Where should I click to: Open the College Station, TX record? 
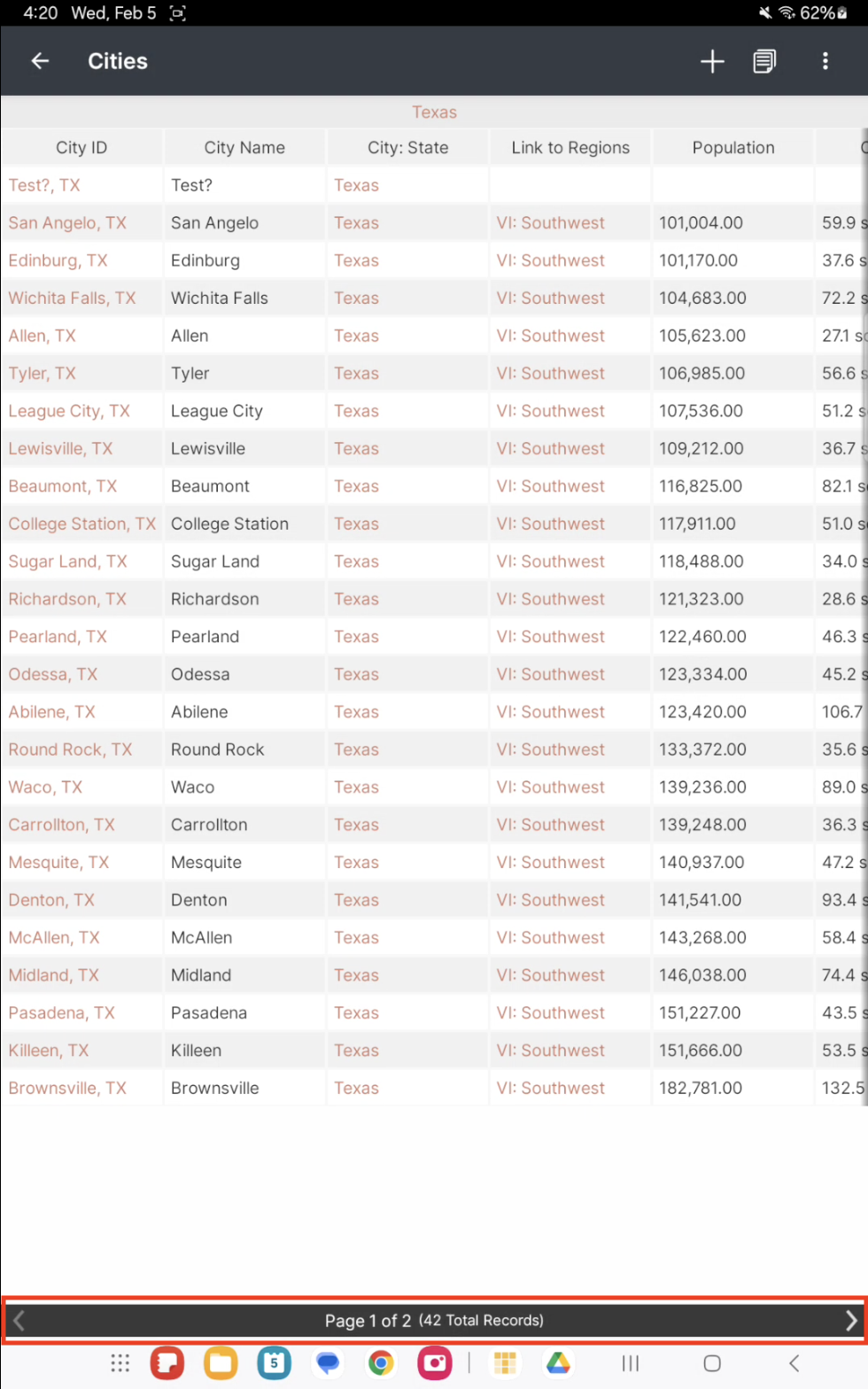coord(82,524)
